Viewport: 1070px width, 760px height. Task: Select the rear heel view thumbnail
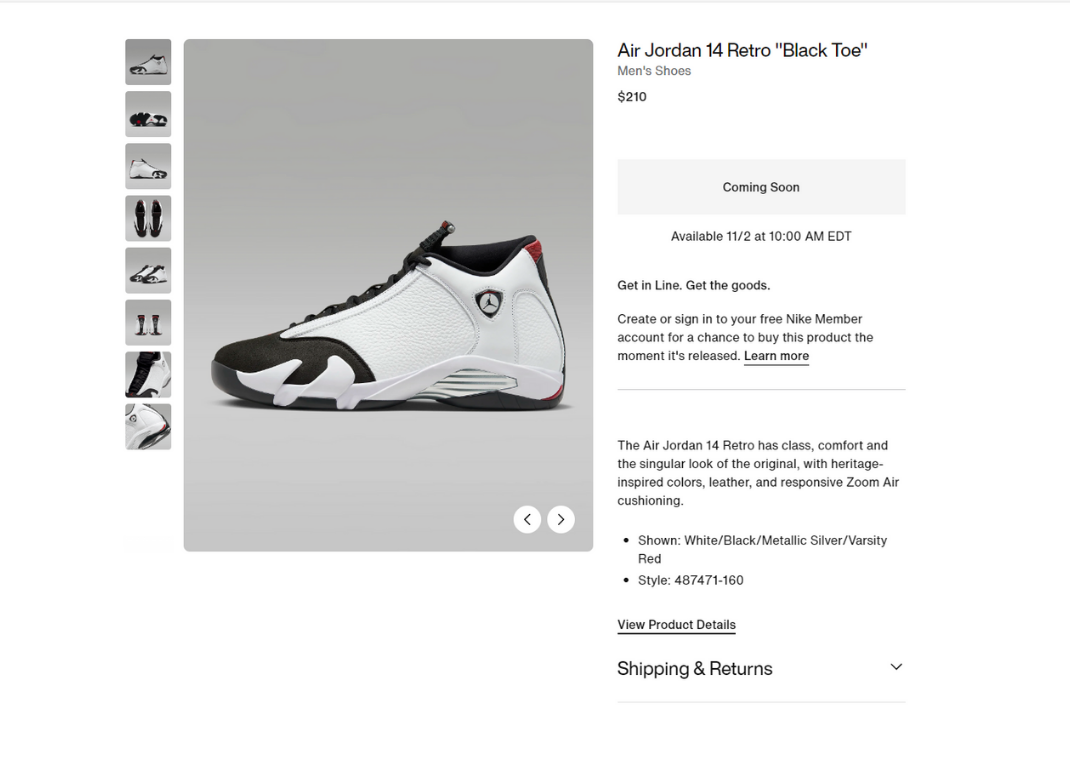pos(148,322)
